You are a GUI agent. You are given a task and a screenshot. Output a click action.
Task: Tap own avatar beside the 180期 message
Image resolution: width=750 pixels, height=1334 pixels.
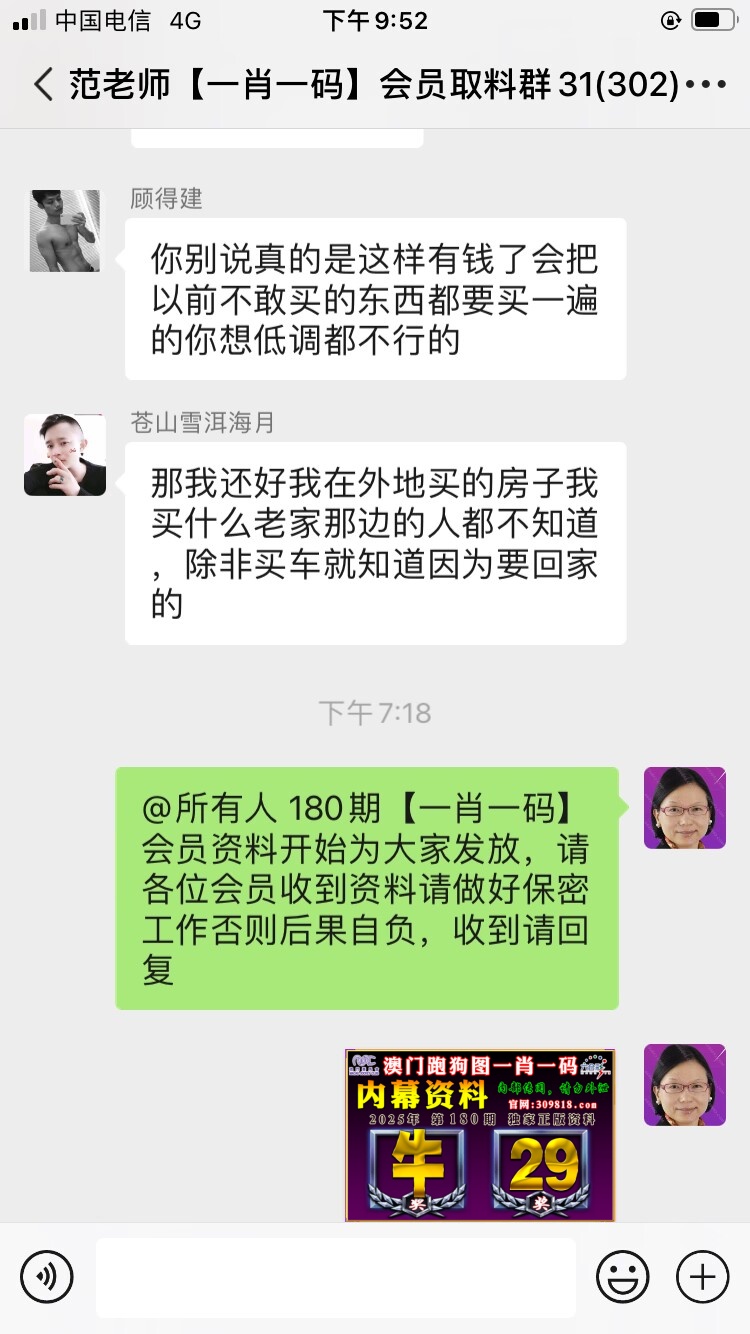click(x=685, y=808)
